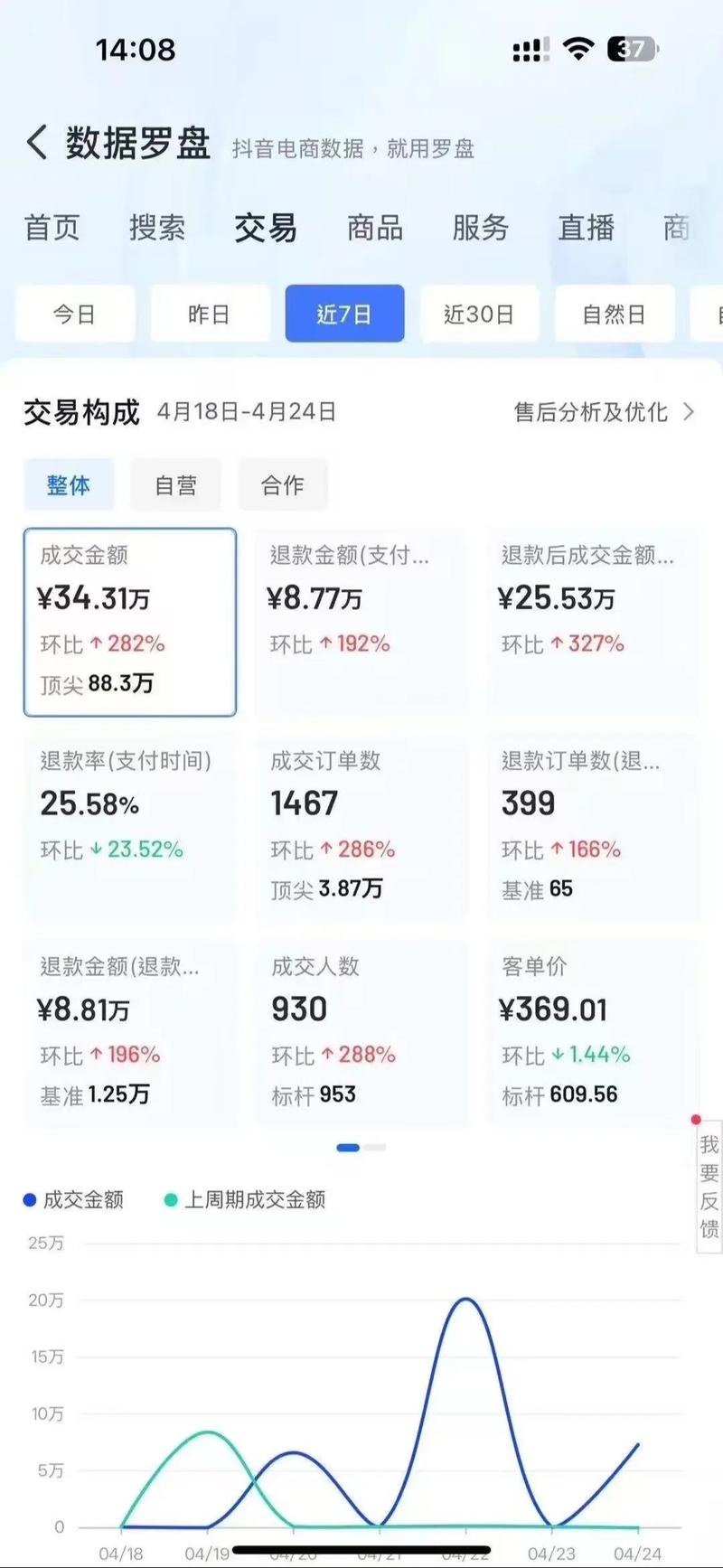This screenshot has height=1568, width=723.
Task: Select the 客单价 metric card
Action: [593, 1033]
